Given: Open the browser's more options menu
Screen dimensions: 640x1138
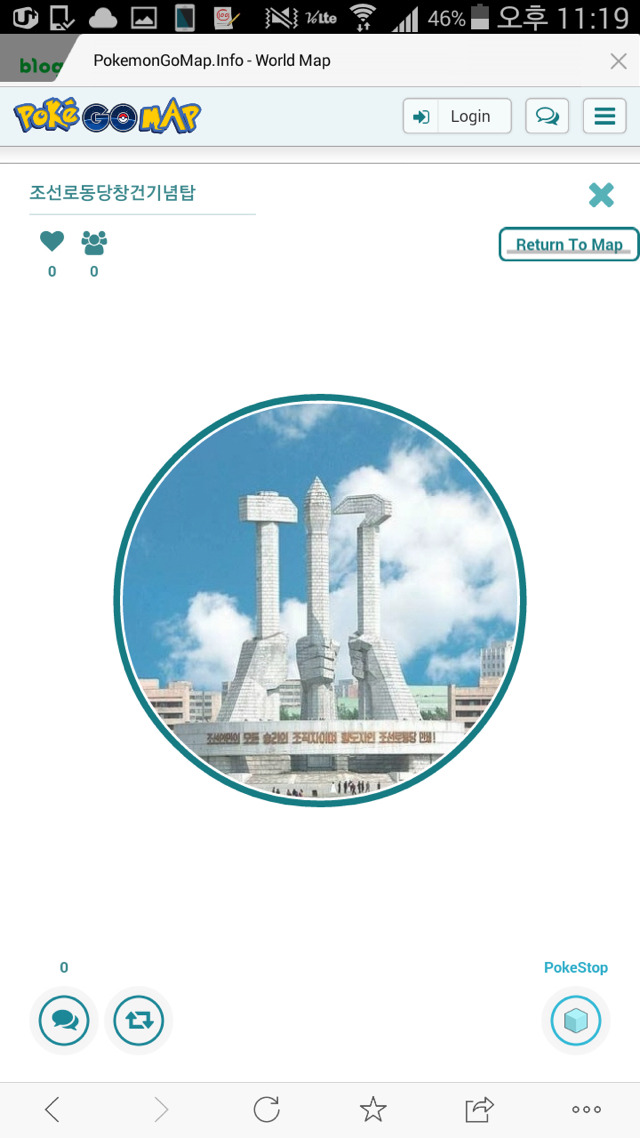Looking at the screenshot, I should (x=586, y=1108).
